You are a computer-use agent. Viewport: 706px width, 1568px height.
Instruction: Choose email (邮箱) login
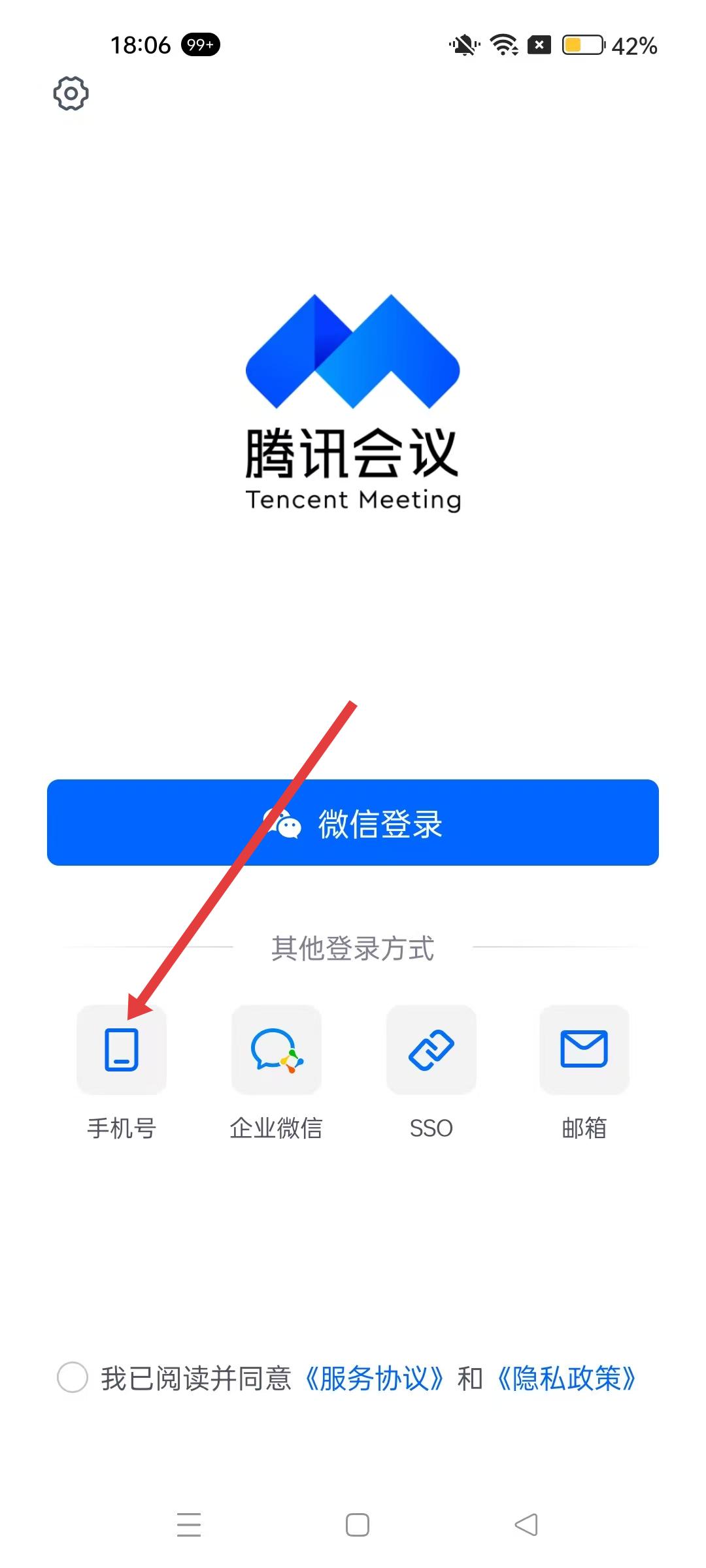584,1050
